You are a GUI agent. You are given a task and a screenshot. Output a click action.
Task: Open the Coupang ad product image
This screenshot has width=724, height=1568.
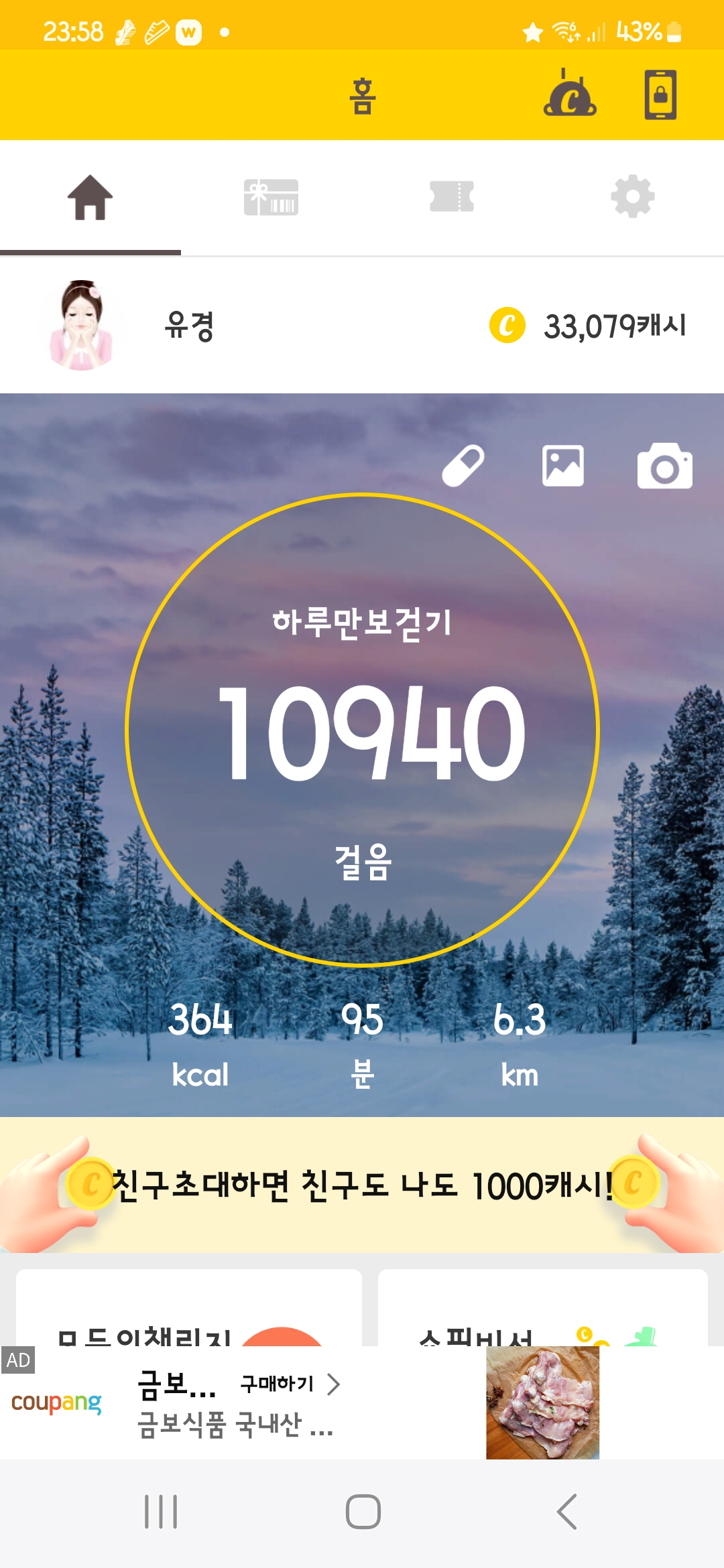click(x=542, y=1402)
